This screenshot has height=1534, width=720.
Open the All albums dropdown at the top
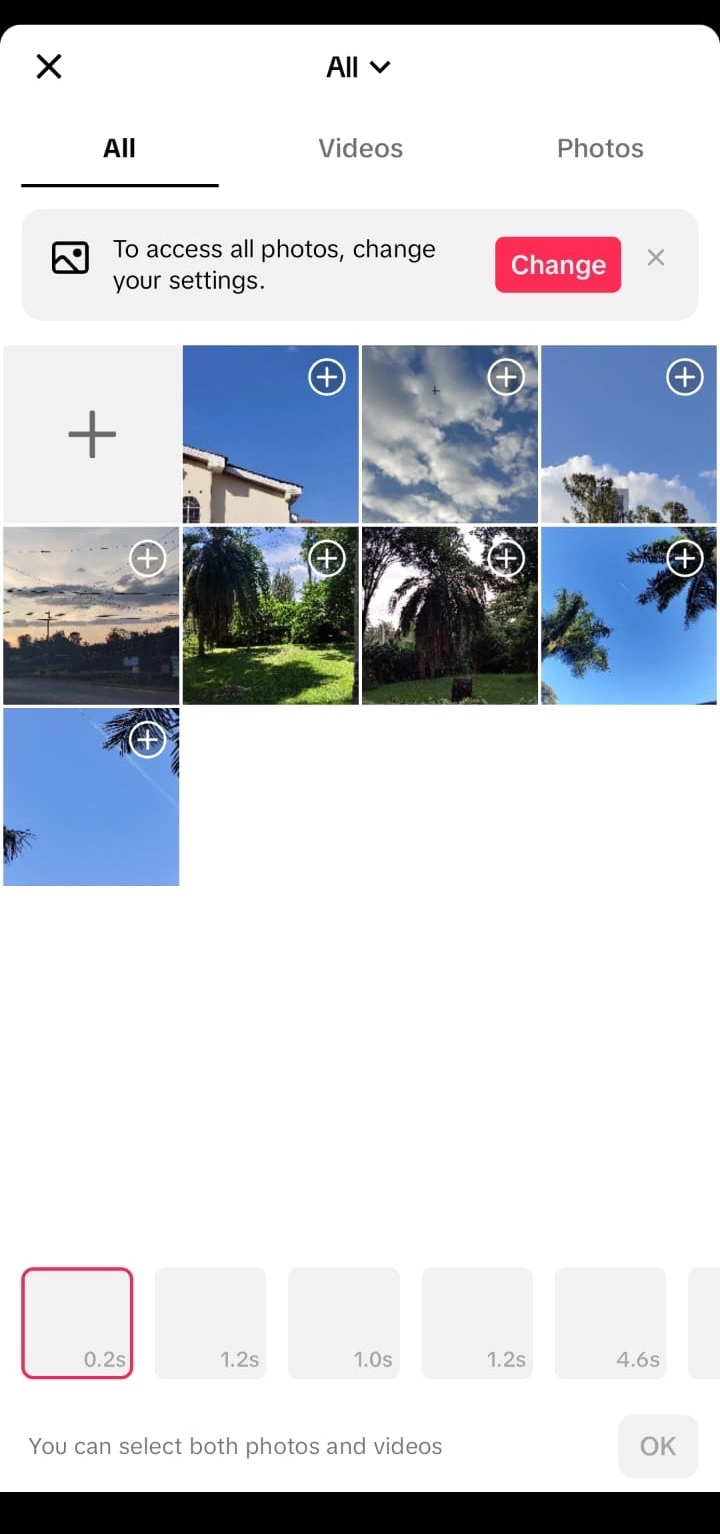(358, 66)
